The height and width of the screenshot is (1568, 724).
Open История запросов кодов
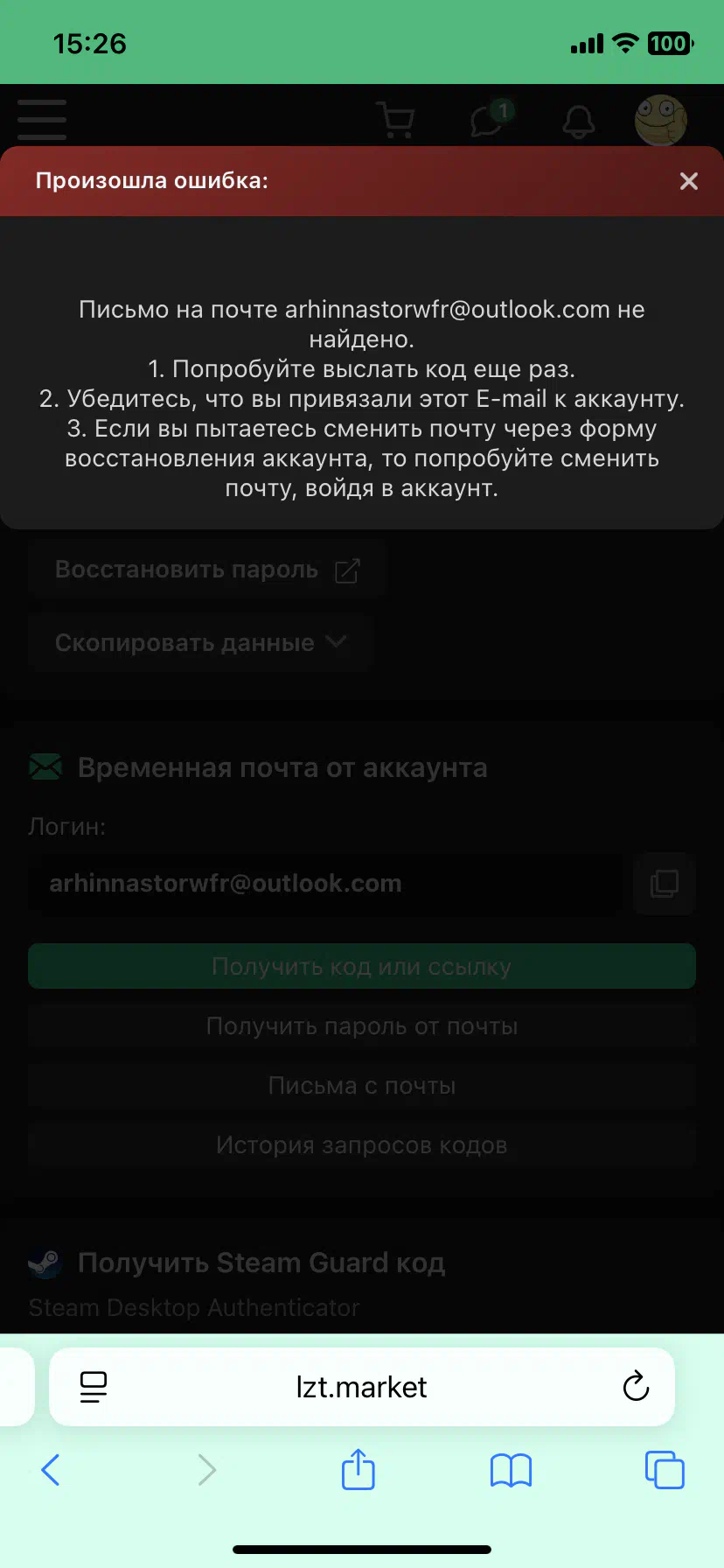(361, 1145)
